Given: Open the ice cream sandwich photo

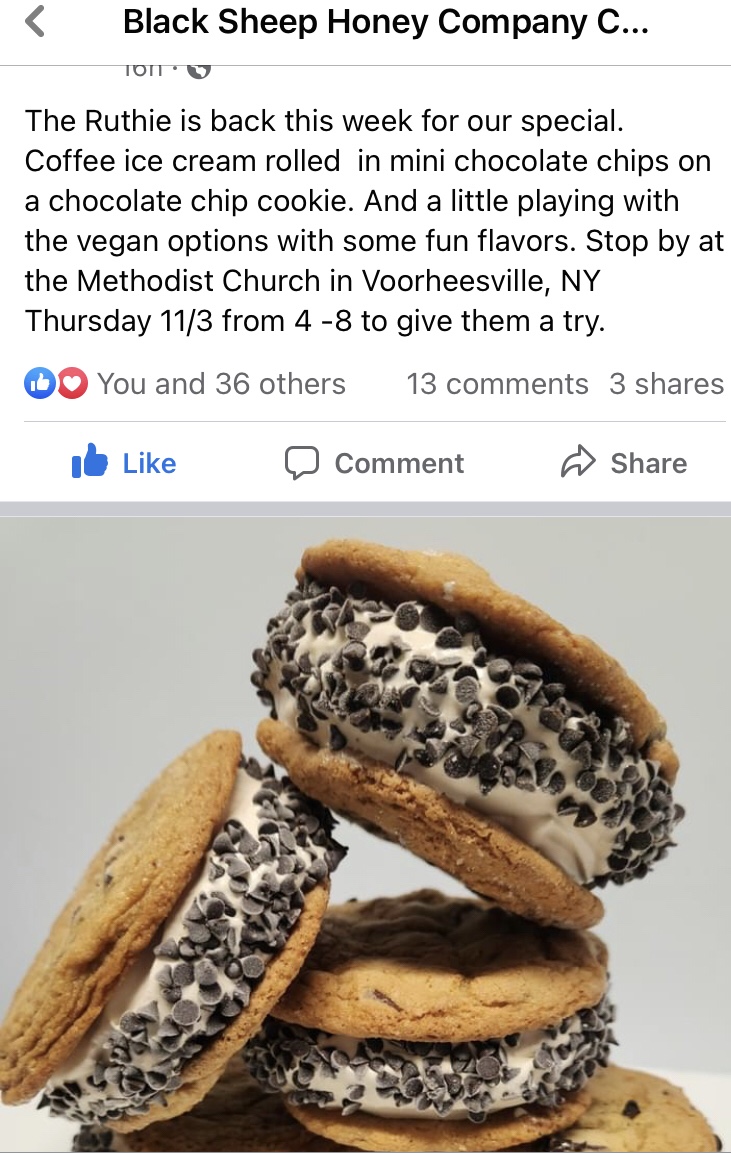Looking at the screenshot, I should [x=365, y=830].
